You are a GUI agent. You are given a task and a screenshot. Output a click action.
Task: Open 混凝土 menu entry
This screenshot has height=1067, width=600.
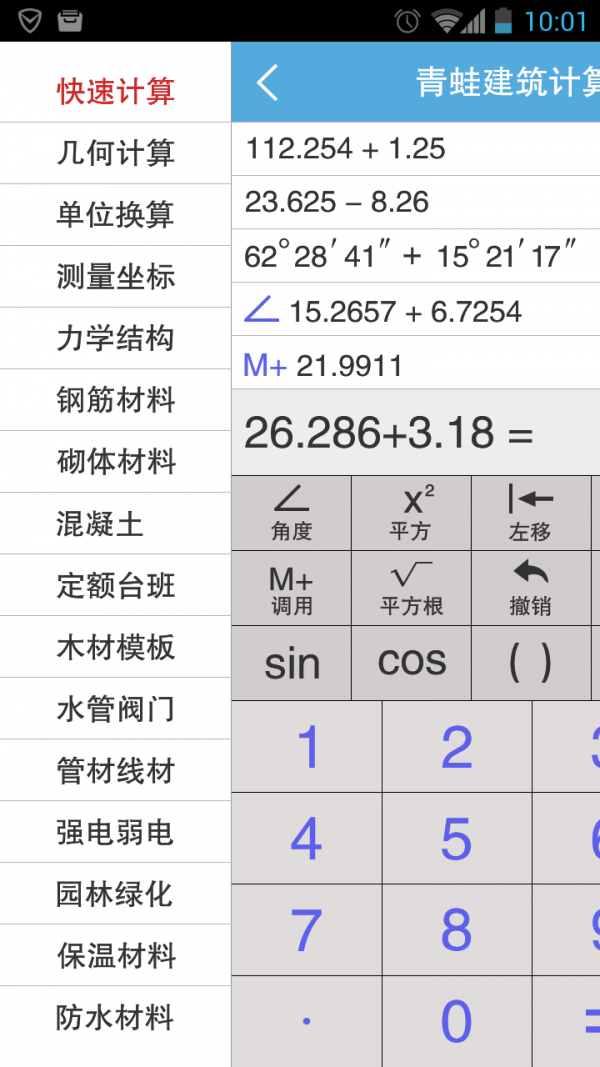(116, 524)
